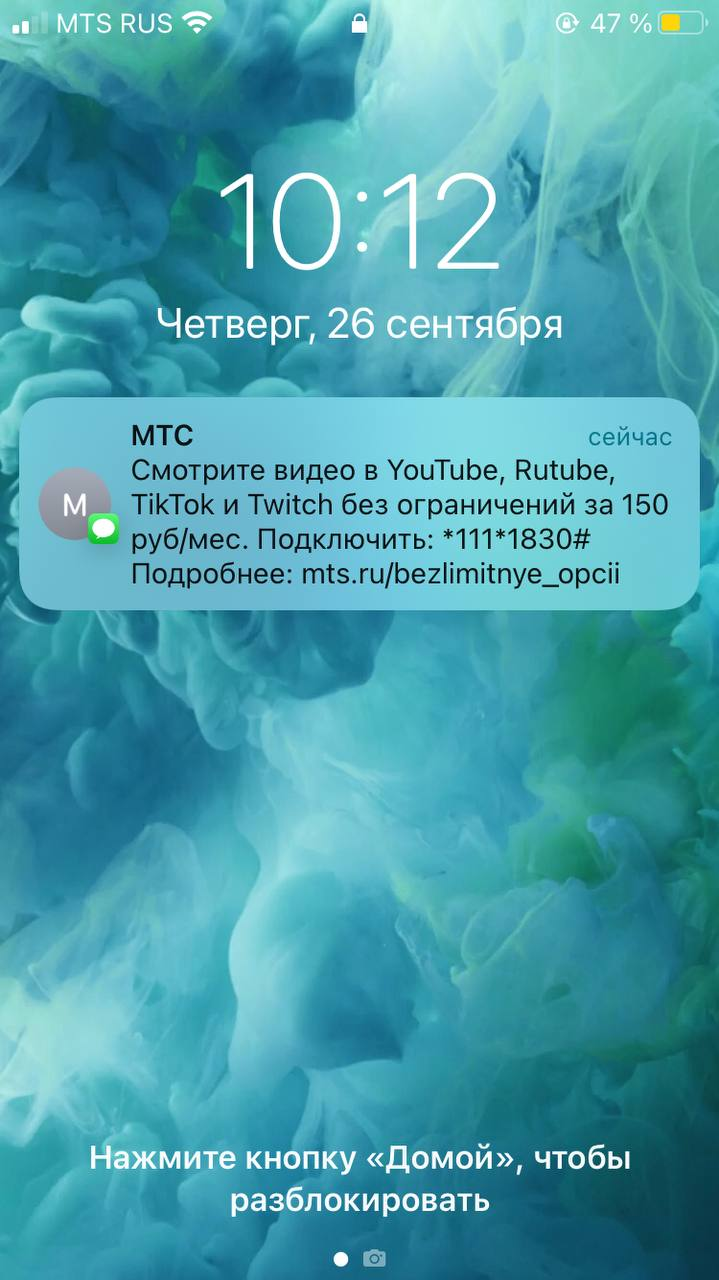Open the MTS message notification
This screenshot has width=719, height=1280.
point(360,504)
